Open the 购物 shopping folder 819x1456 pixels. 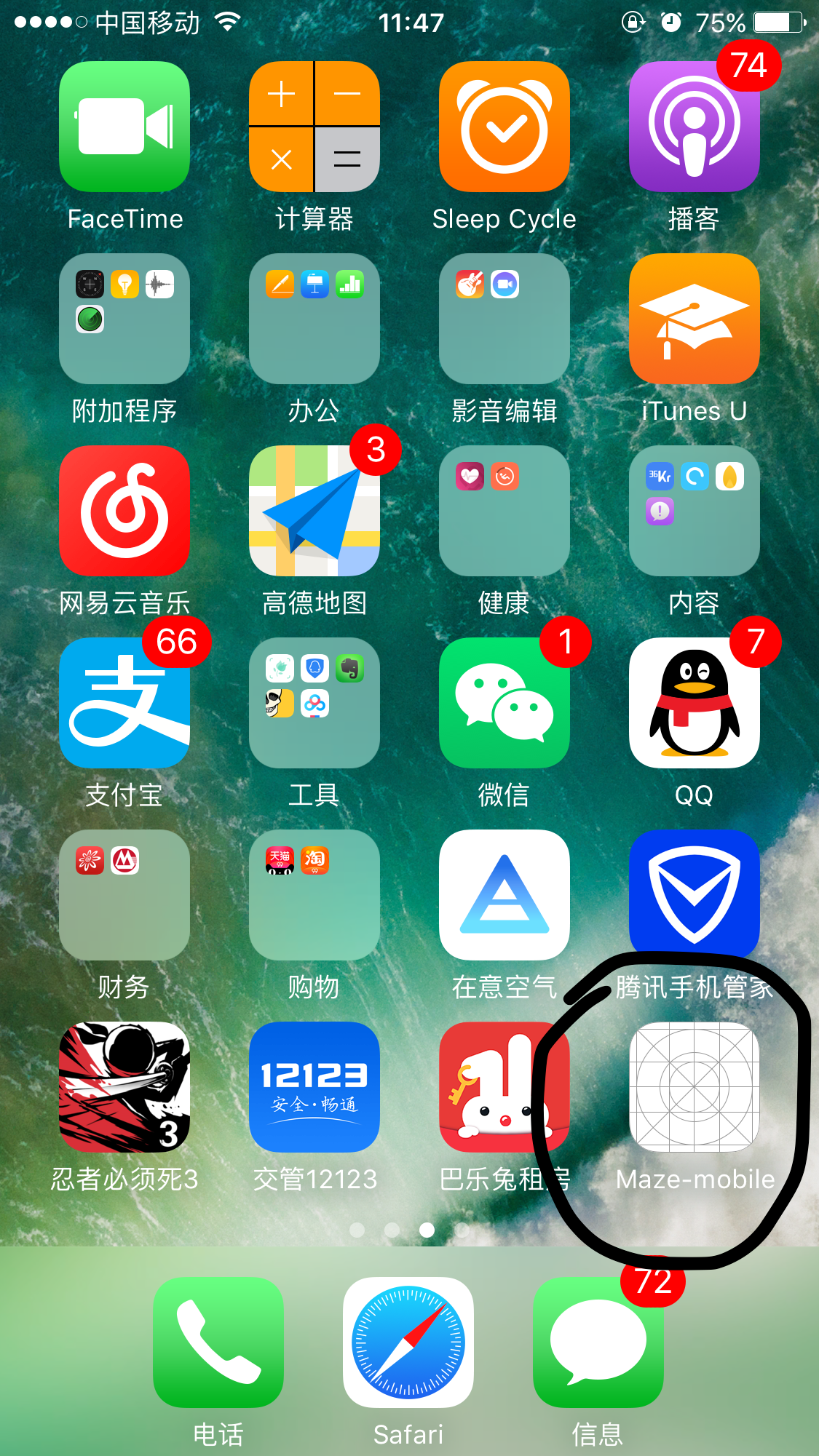(314, 895)
